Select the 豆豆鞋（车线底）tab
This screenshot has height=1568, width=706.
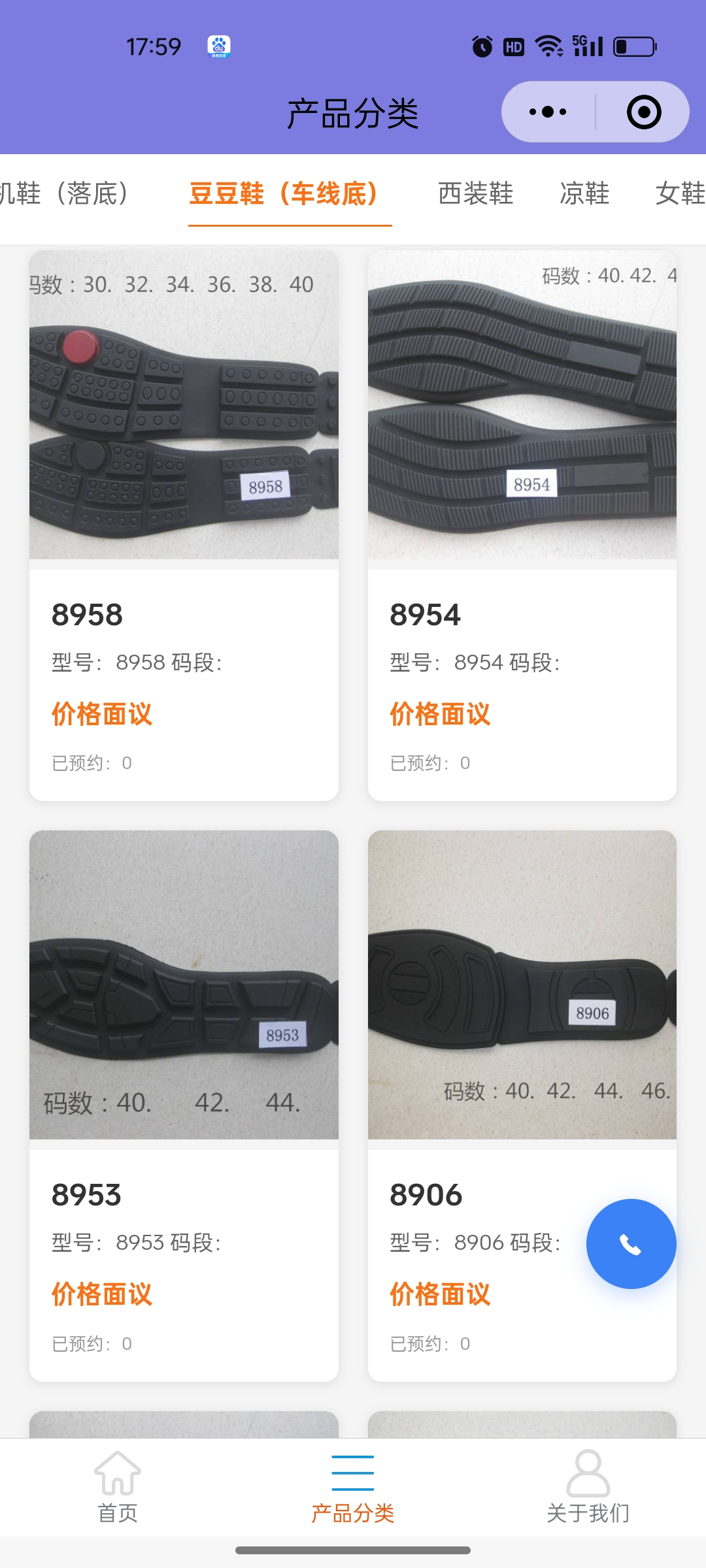tap(285, 193)
